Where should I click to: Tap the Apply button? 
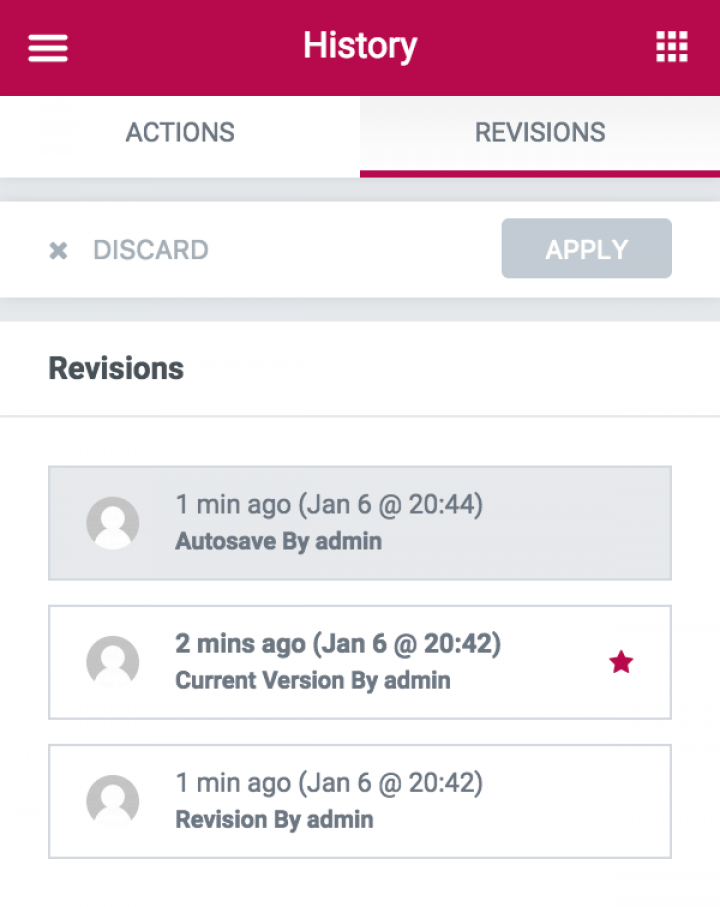click(586, 249)
